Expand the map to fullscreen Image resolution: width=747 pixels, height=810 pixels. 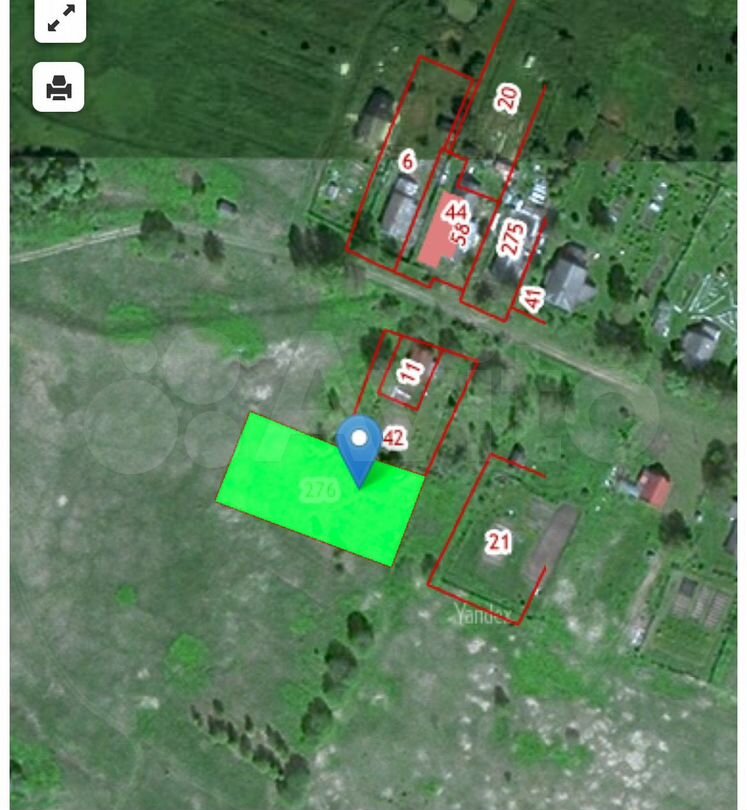click(x=60, y=20)
